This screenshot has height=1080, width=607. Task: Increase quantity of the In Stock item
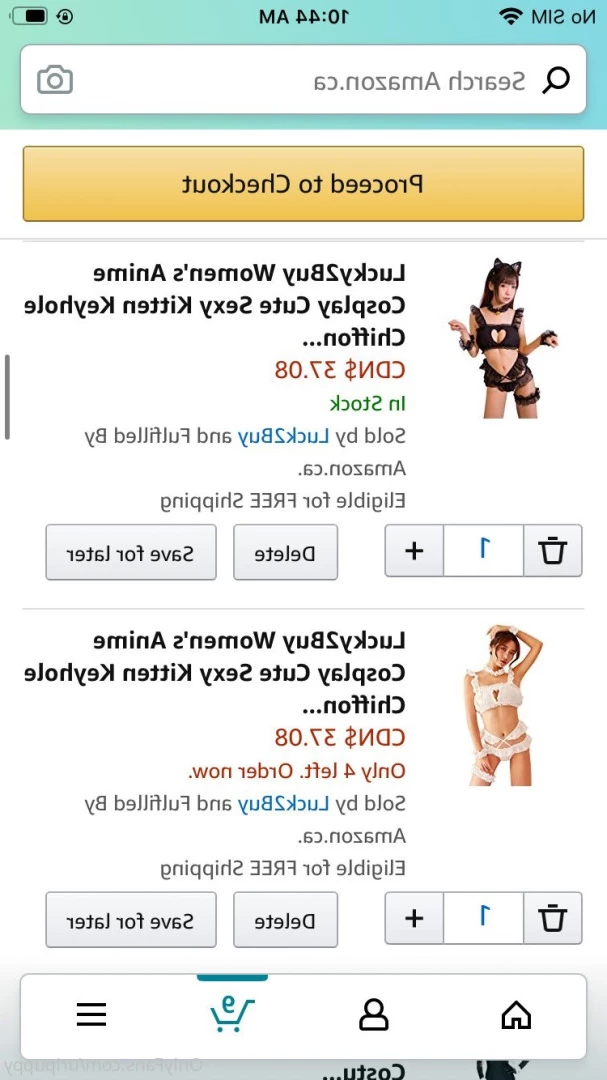(x=413, y=551)
